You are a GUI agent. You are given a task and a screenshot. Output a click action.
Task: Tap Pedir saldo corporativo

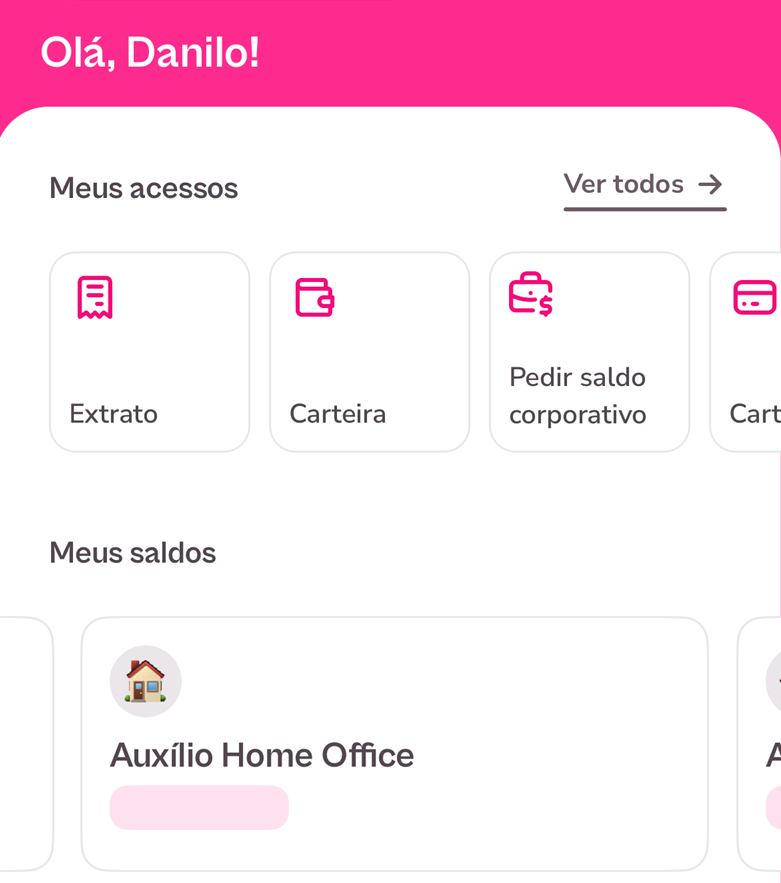pos(588,351)
